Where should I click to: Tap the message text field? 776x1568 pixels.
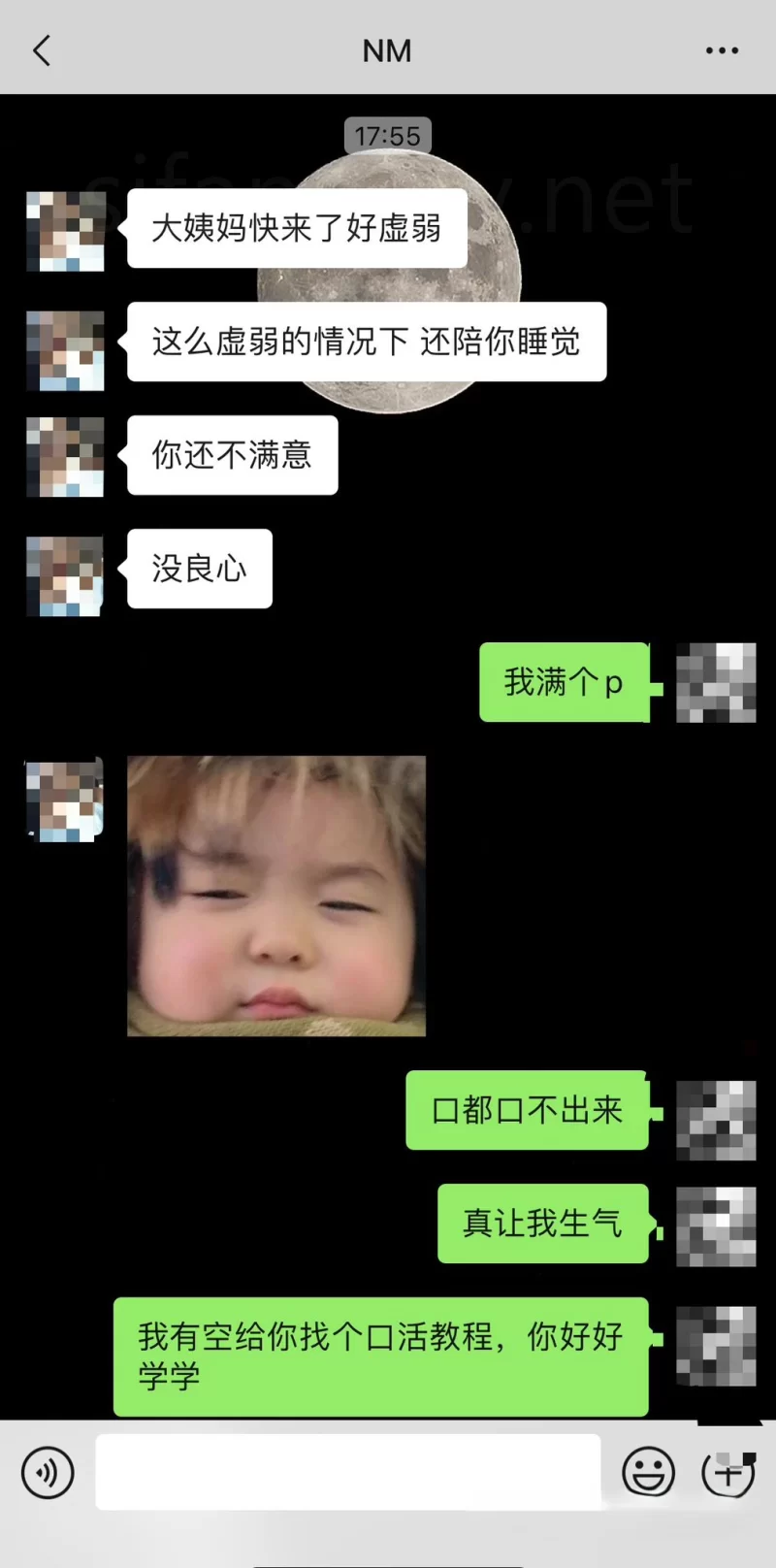tap(347, 1473)
